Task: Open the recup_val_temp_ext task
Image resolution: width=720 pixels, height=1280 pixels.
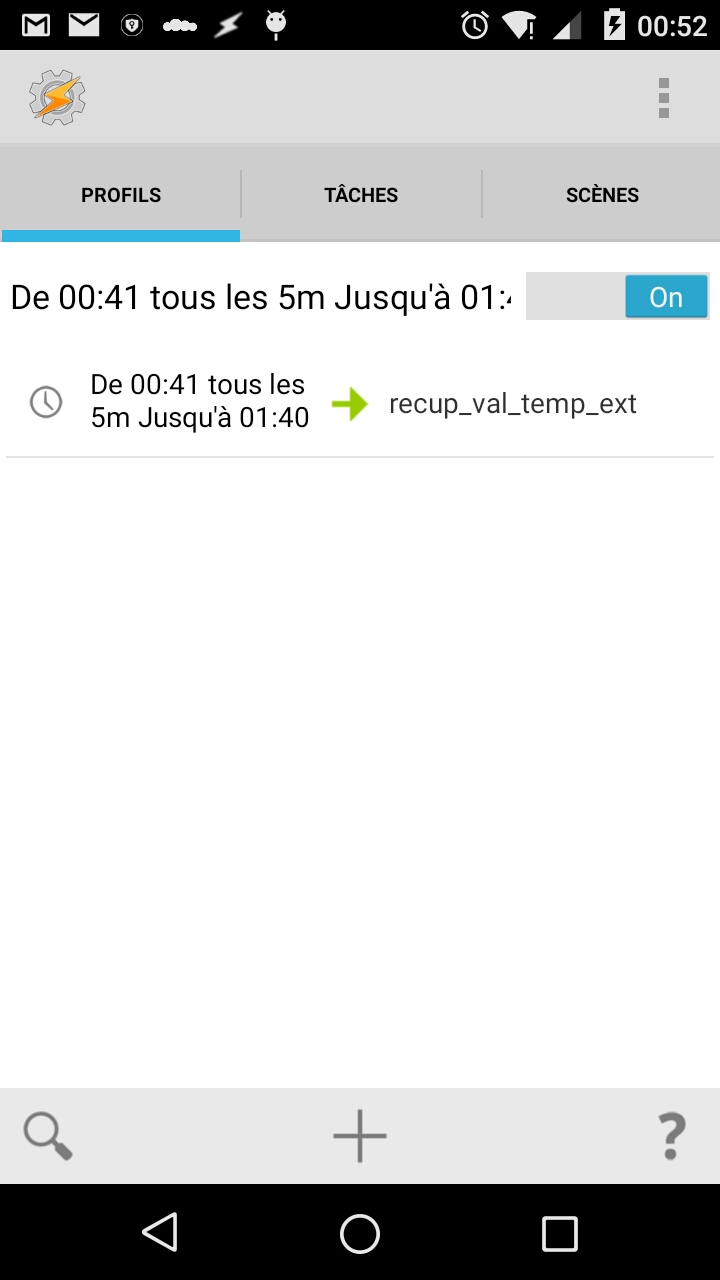Action: coord(512,404)
